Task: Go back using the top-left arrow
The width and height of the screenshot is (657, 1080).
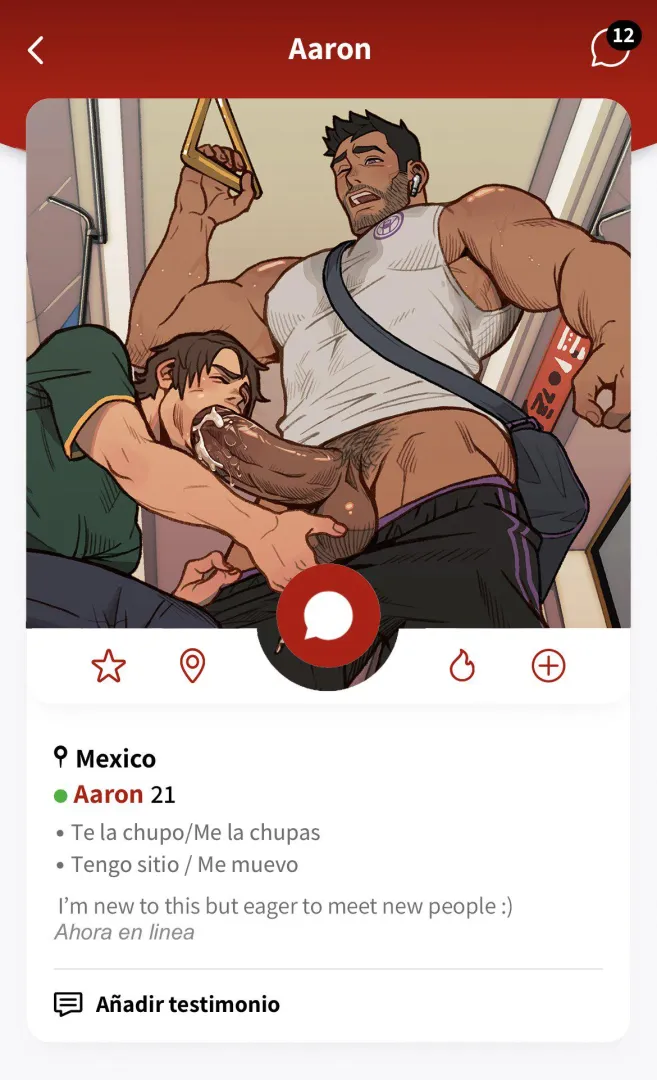Action: tap(36, 50)
